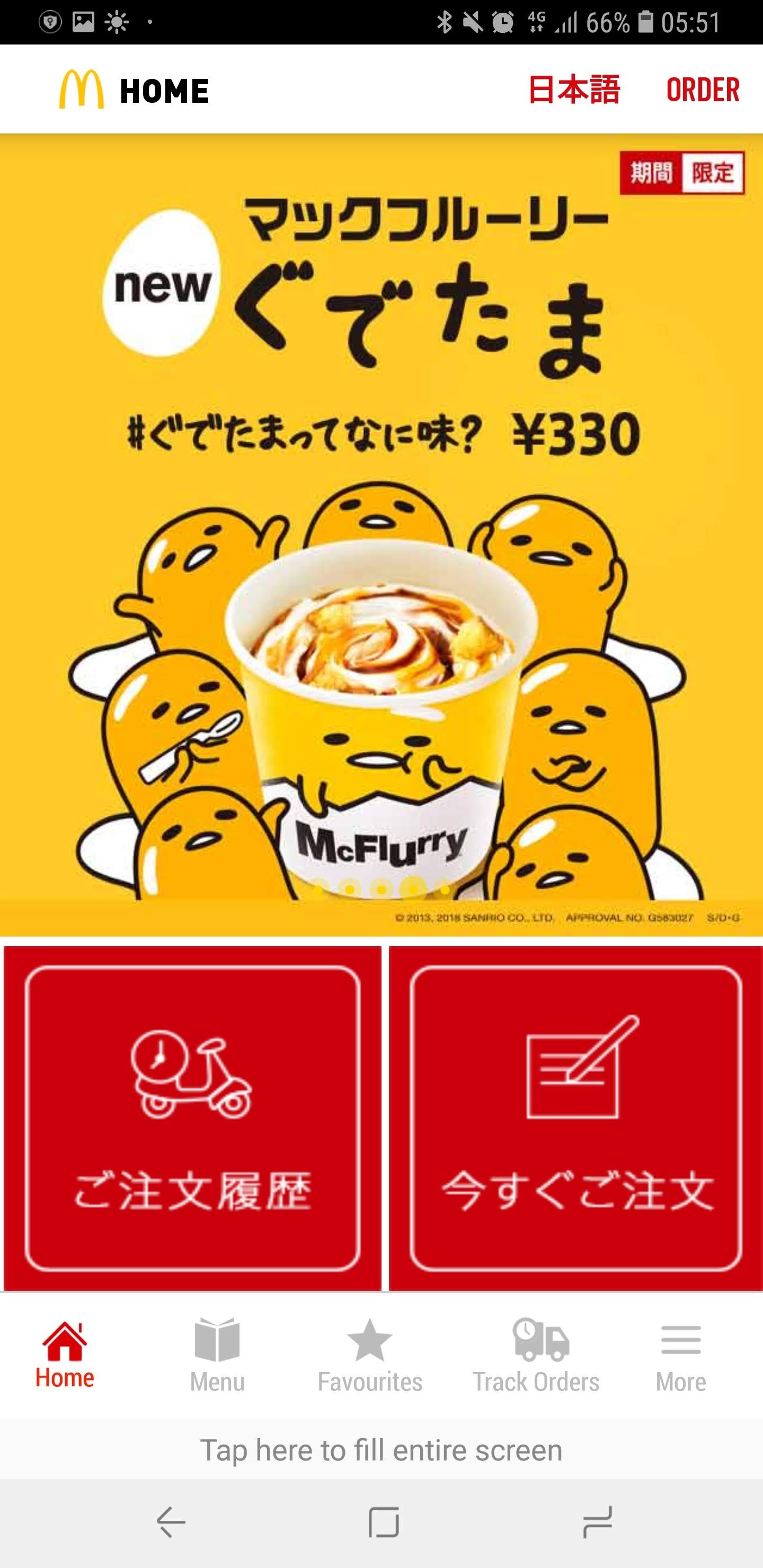Go back with system back button
Image resolution: width=763 pixels, height=1568 pixels.
click(171, 1522)
